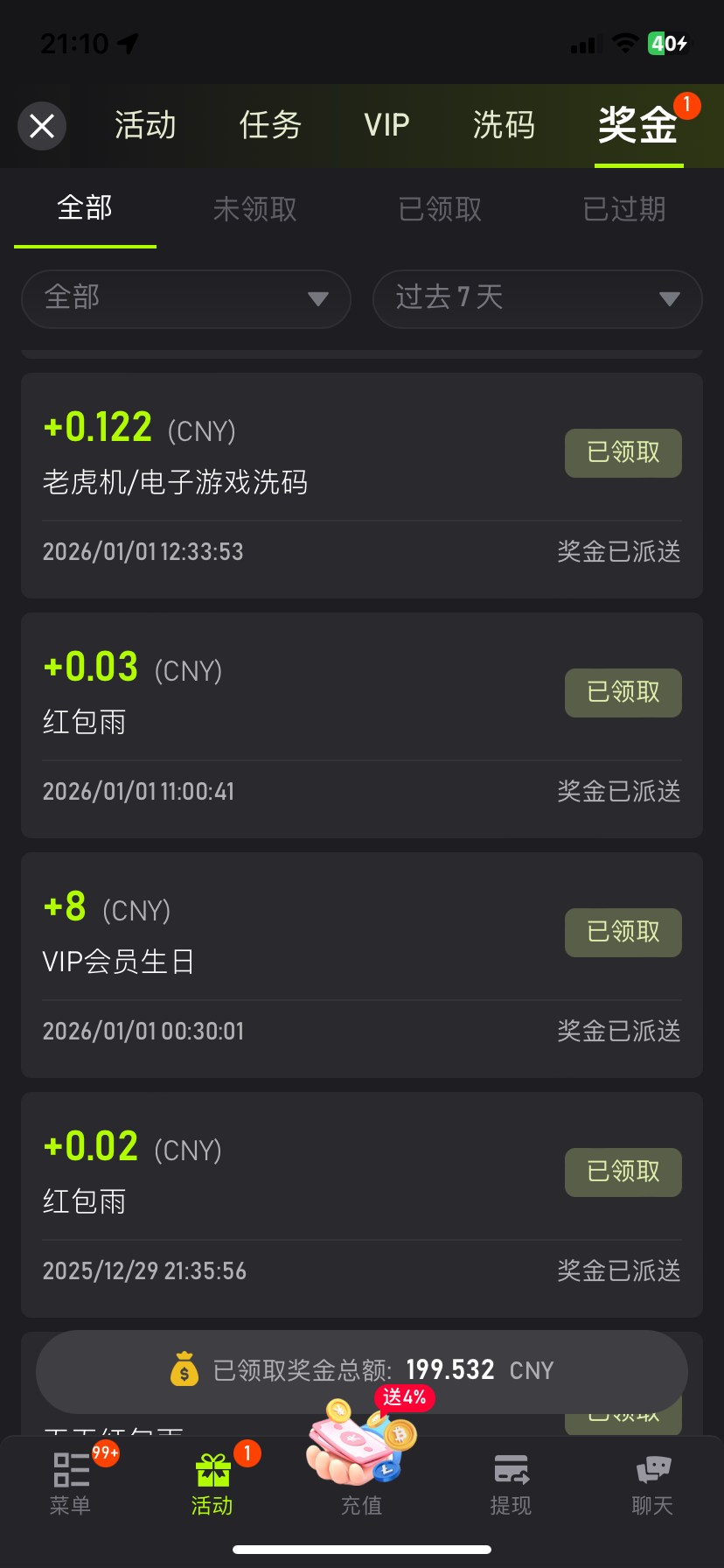Show all bonuses under 全部 filter tab

pyautogui.click(x=85, y=208)
